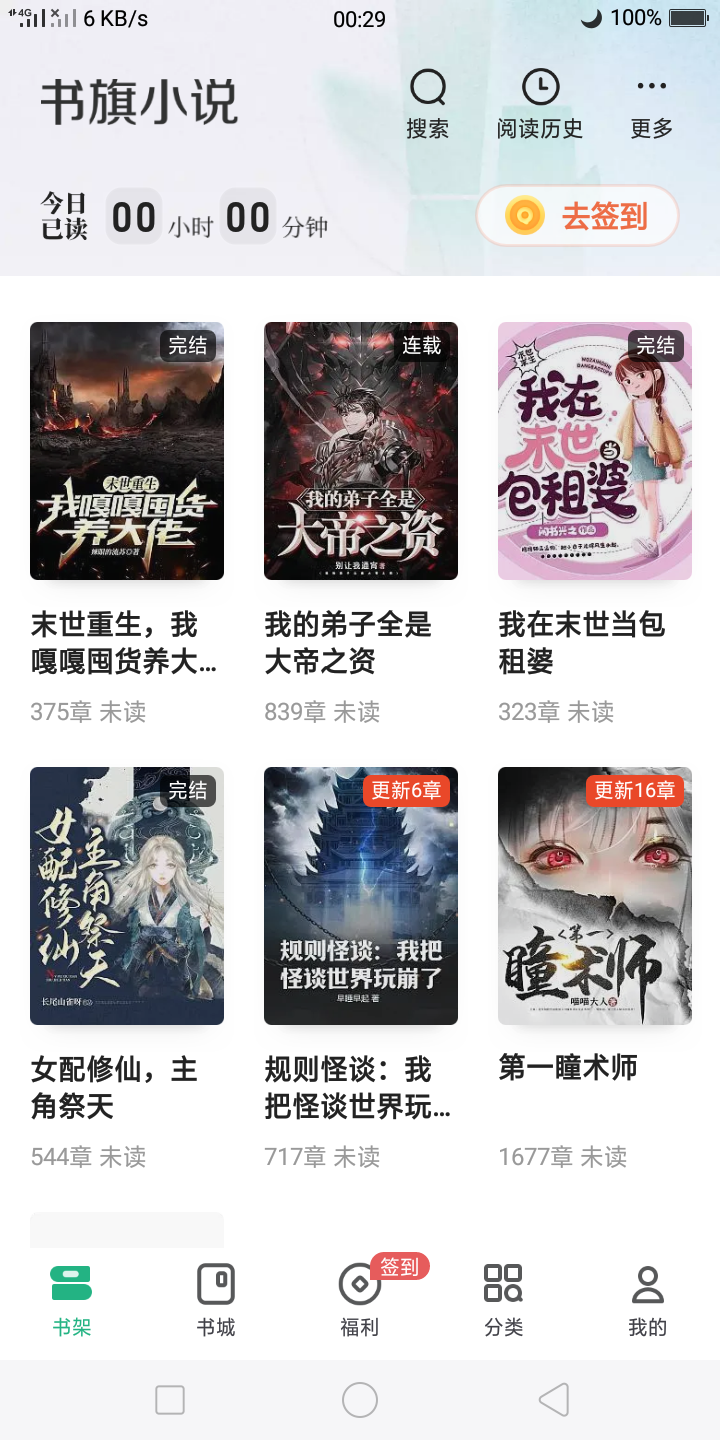Screen dimensions: 720x1440
Task: Open the book 我的弟子全是大帝之资
Action: pos(361,451)
